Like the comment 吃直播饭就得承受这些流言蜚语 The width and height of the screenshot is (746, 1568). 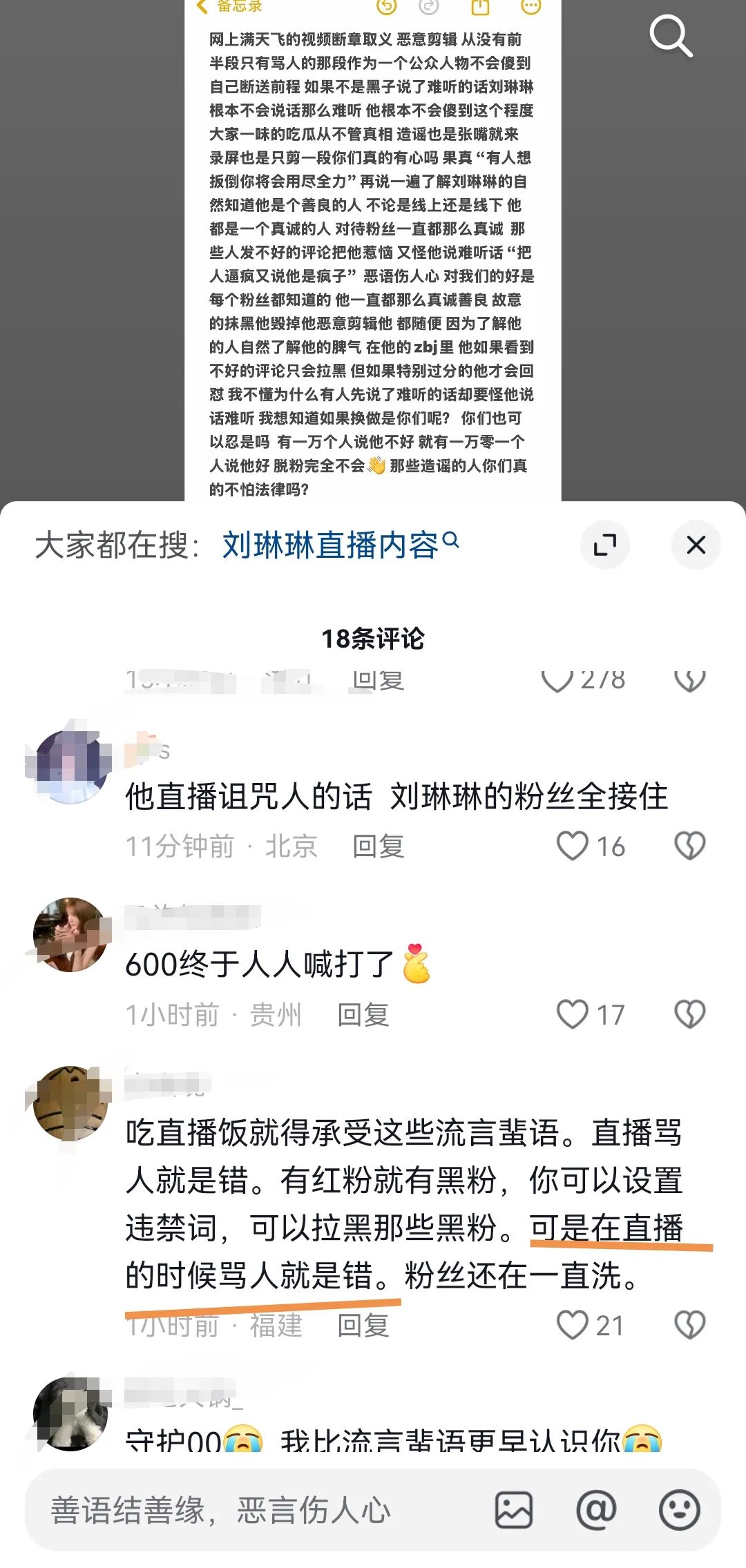(573, 1326)
